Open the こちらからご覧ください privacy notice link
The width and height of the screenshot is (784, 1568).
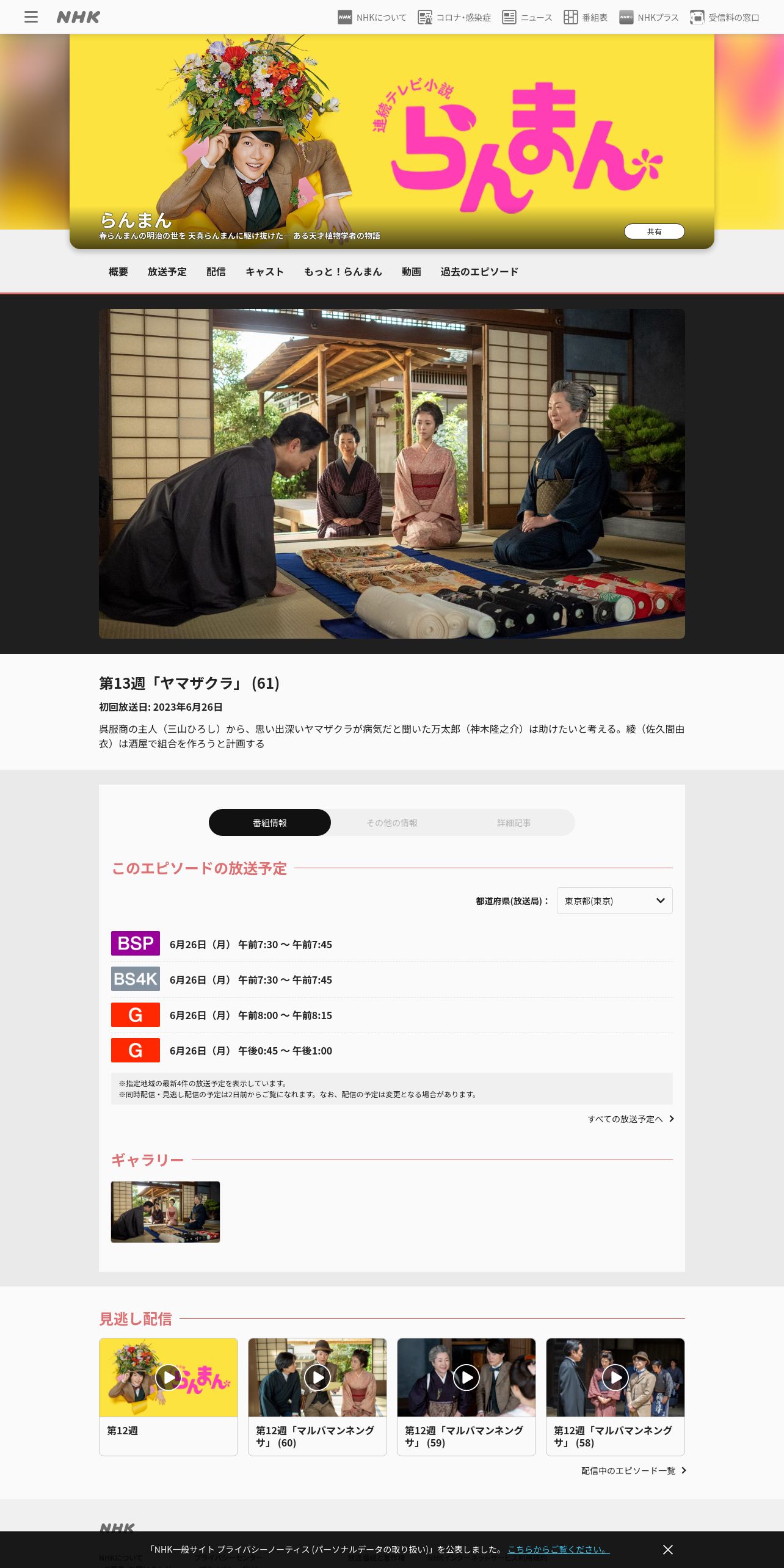pyautogui.click(x=559, y=1549)
